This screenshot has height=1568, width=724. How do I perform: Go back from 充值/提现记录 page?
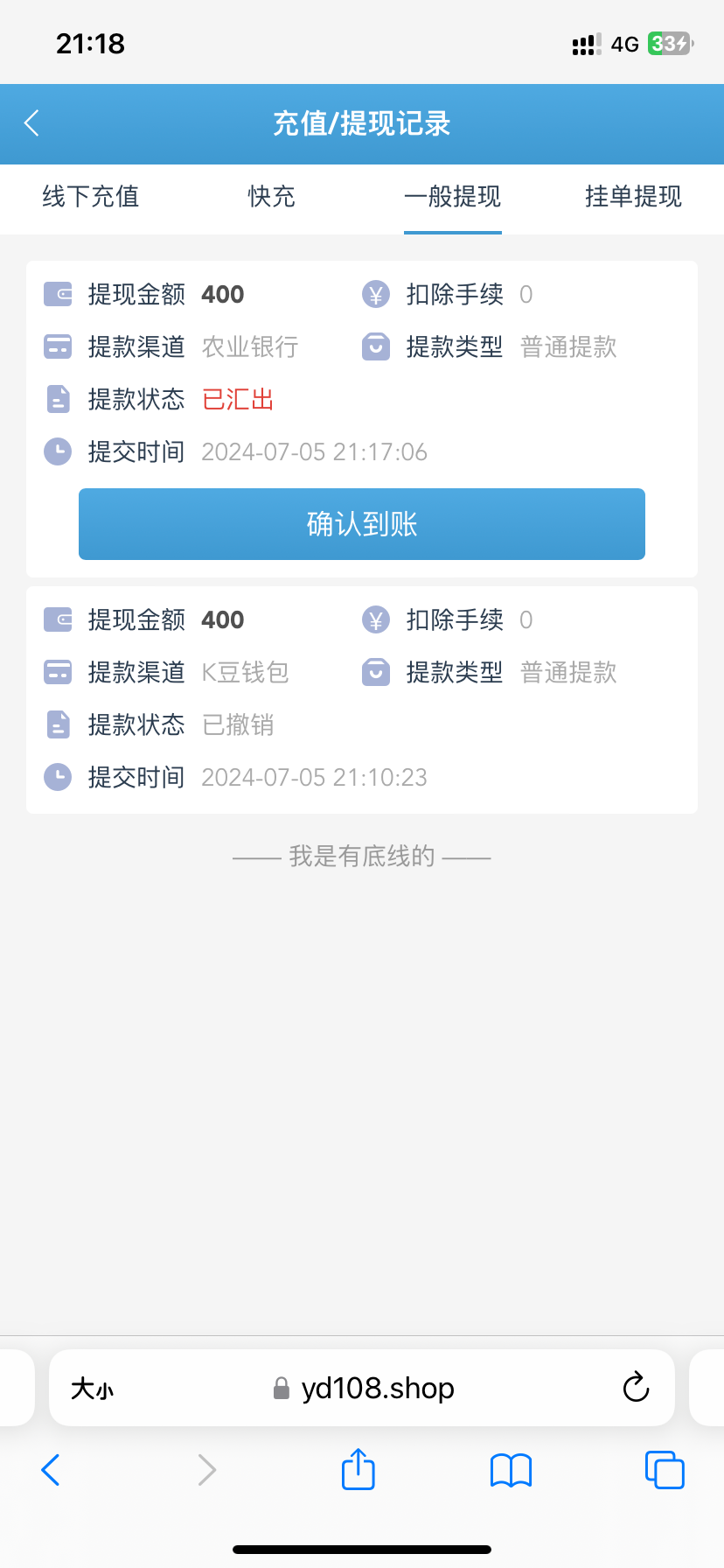pyautogui.click(x=32, y=123)
